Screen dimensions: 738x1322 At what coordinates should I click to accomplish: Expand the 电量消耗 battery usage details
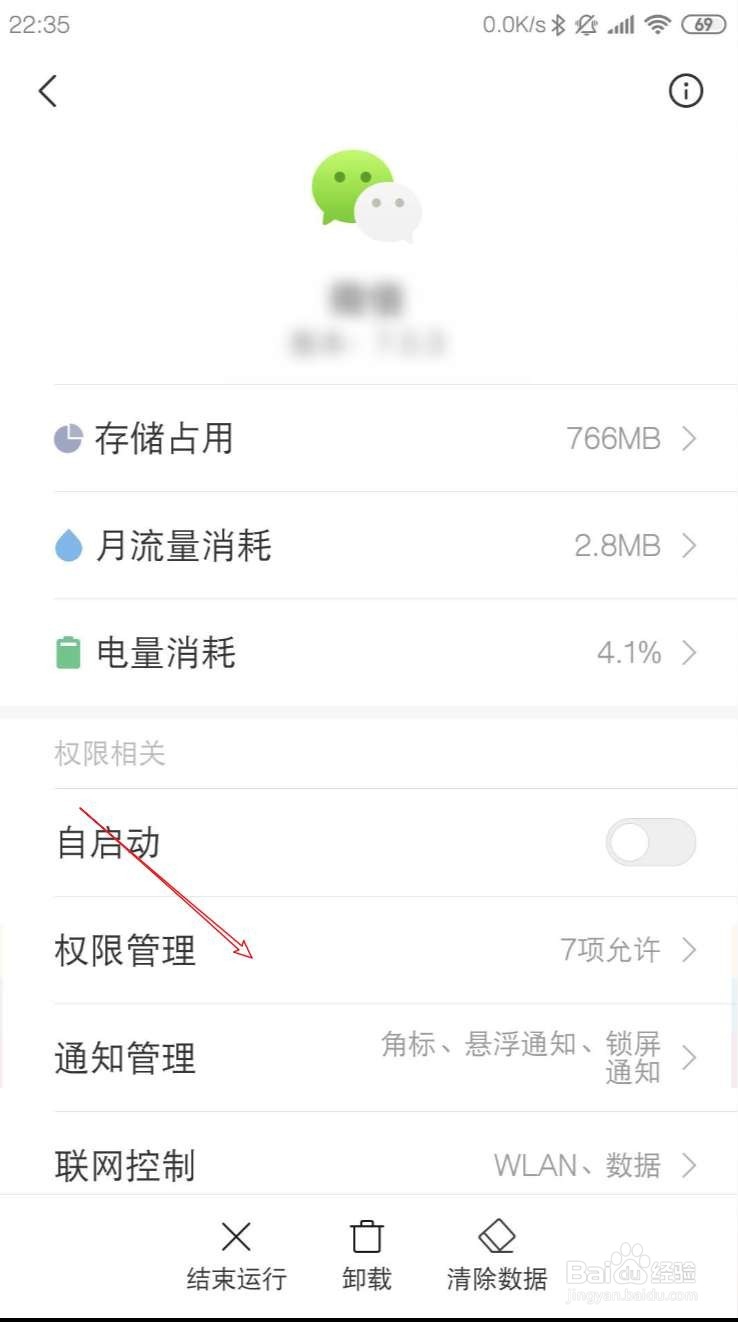pos(369,652)
